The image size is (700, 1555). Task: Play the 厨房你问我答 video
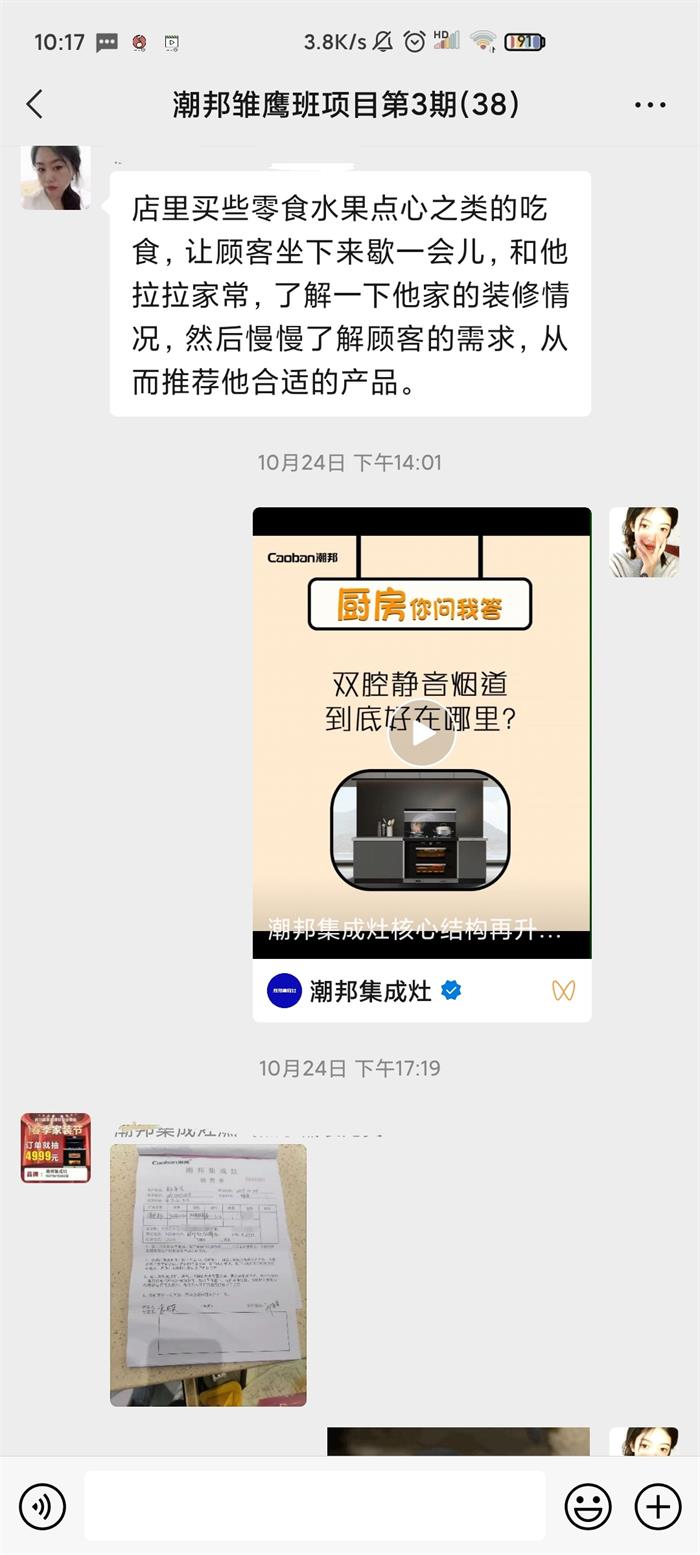(421, 733)
